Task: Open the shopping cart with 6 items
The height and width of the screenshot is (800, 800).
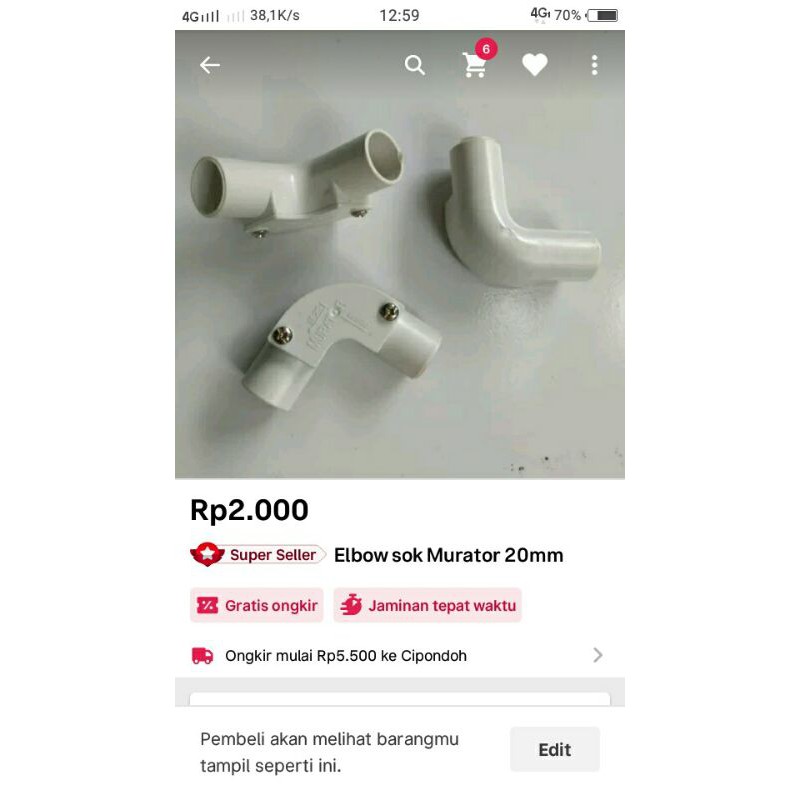Action: tap(475, 64)
